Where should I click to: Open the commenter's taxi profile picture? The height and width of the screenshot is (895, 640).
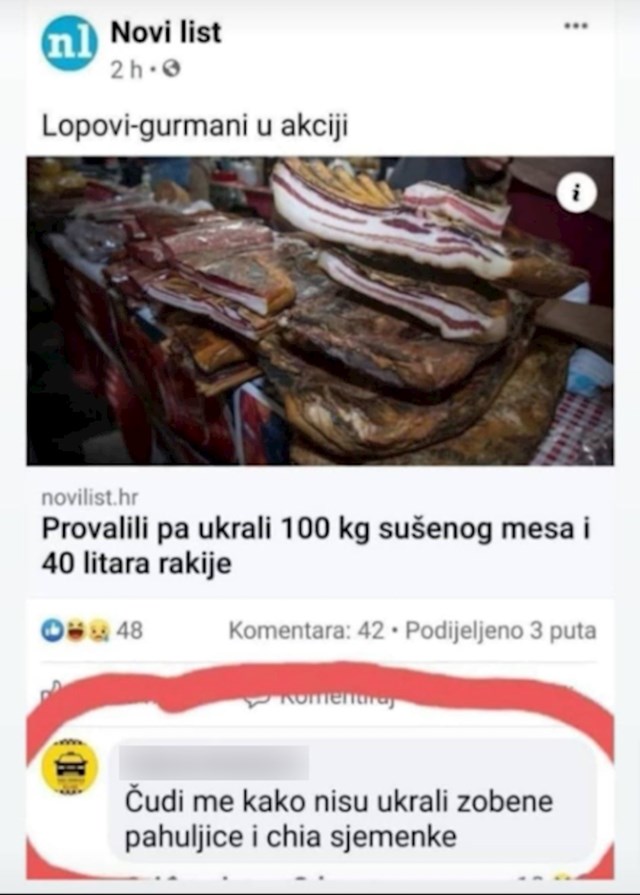click(x=69, y=767)
